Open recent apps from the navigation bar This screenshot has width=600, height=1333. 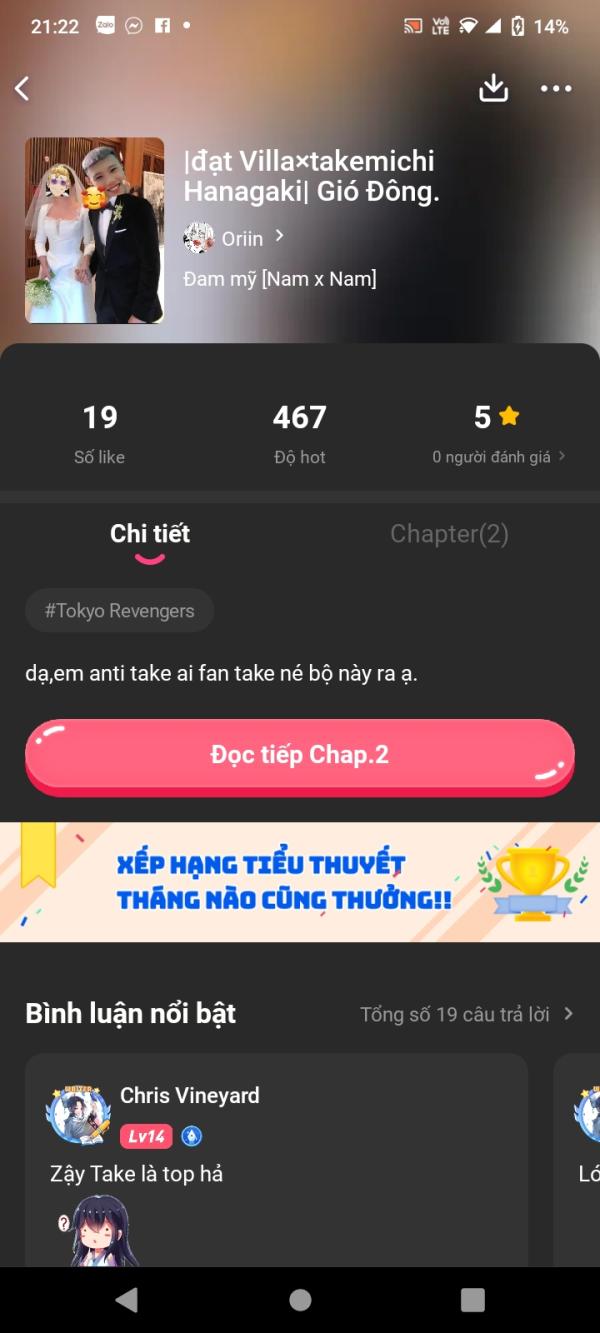point(472,1299)
